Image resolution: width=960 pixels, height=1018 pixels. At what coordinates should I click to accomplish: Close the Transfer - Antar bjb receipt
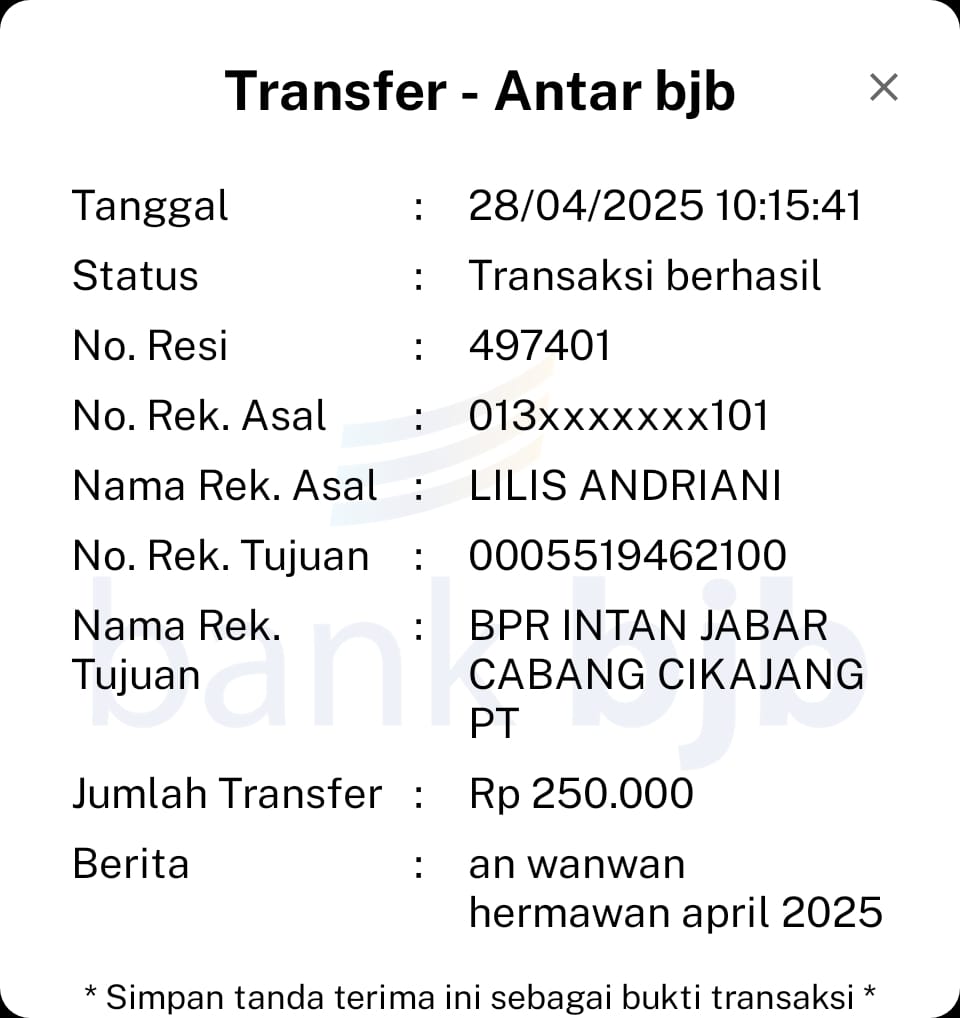click(884, 87)
